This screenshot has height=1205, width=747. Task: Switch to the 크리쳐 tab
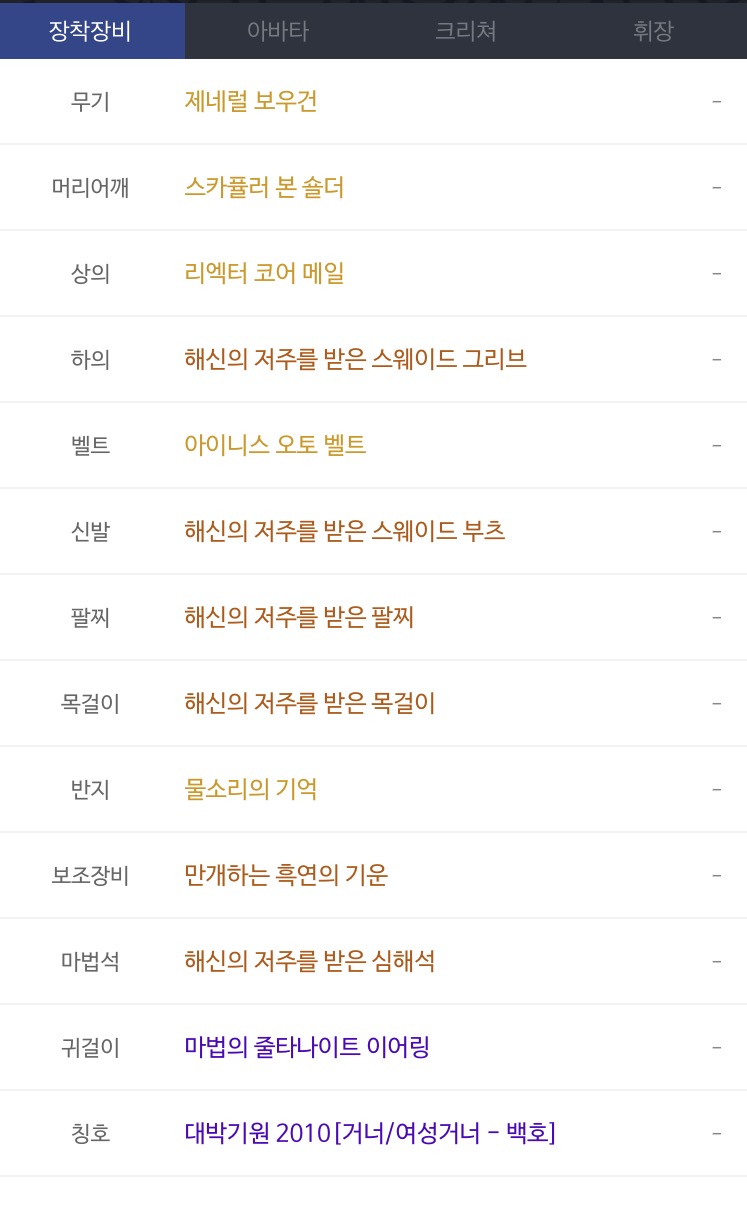tap(466, 31)
